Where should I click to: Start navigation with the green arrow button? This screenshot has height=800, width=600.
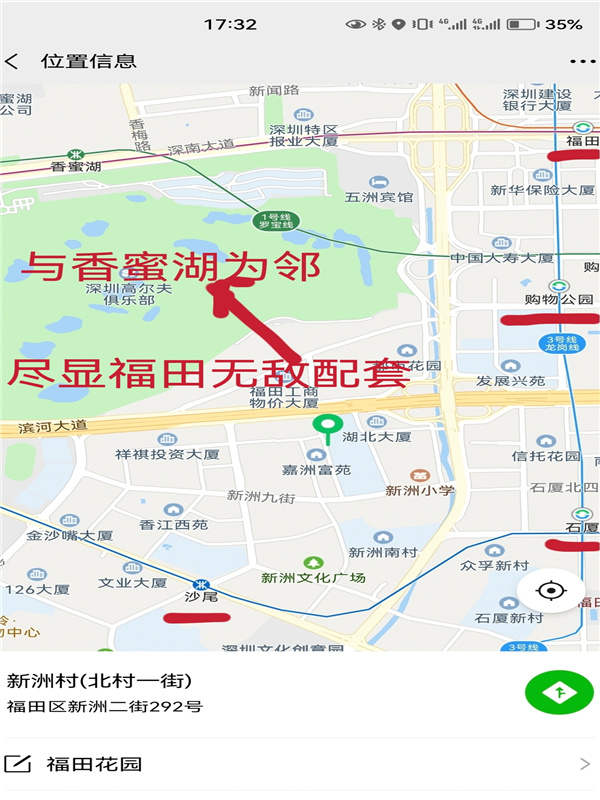pyautogui.click(x=559, y=692)
